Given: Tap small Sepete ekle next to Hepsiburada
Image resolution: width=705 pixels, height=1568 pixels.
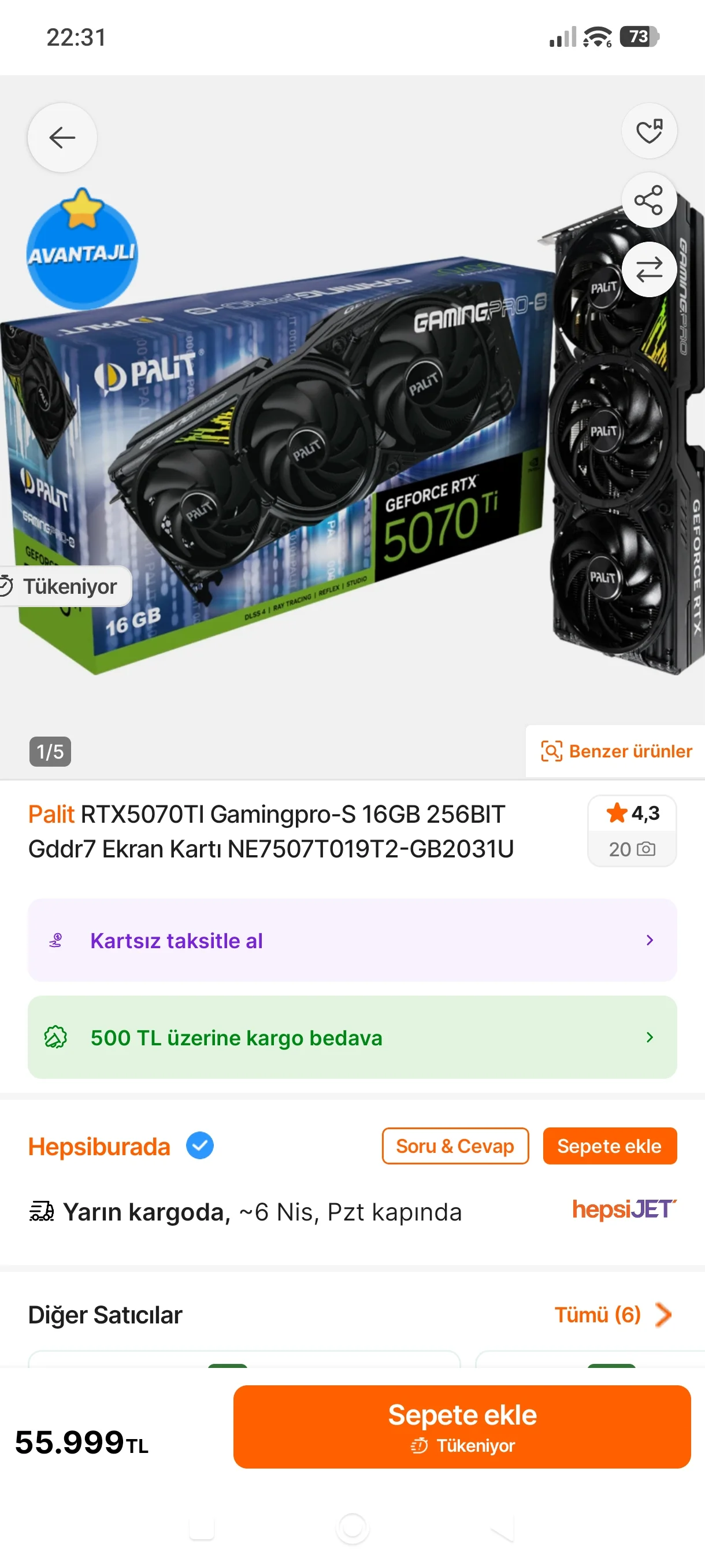Looking at the screenshot, I should pyautogui.click(x=609, y=1146).
